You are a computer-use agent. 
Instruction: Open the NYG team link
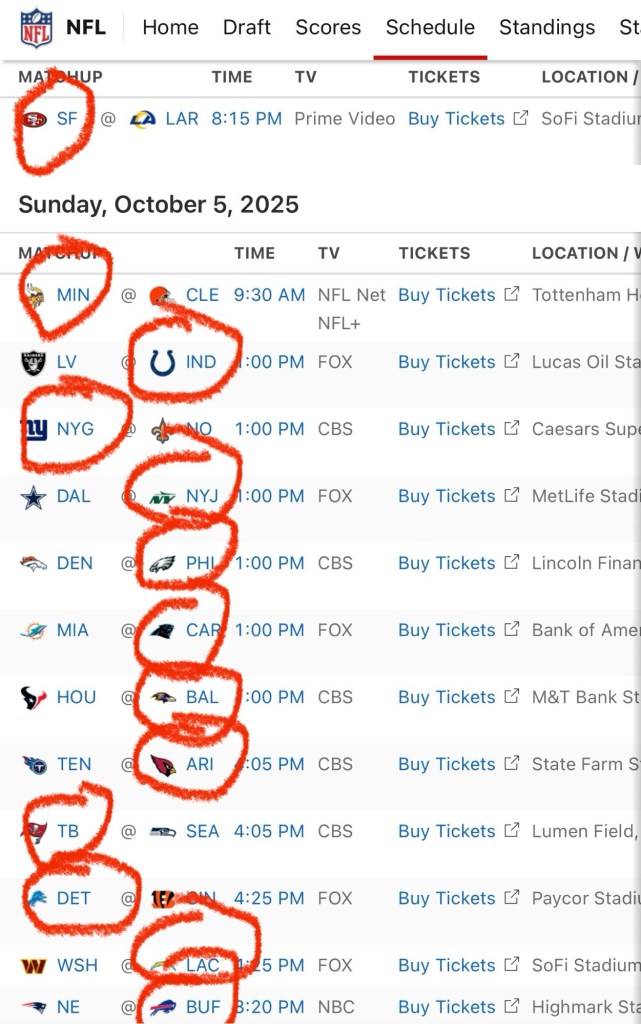click(x=75, y=429)
